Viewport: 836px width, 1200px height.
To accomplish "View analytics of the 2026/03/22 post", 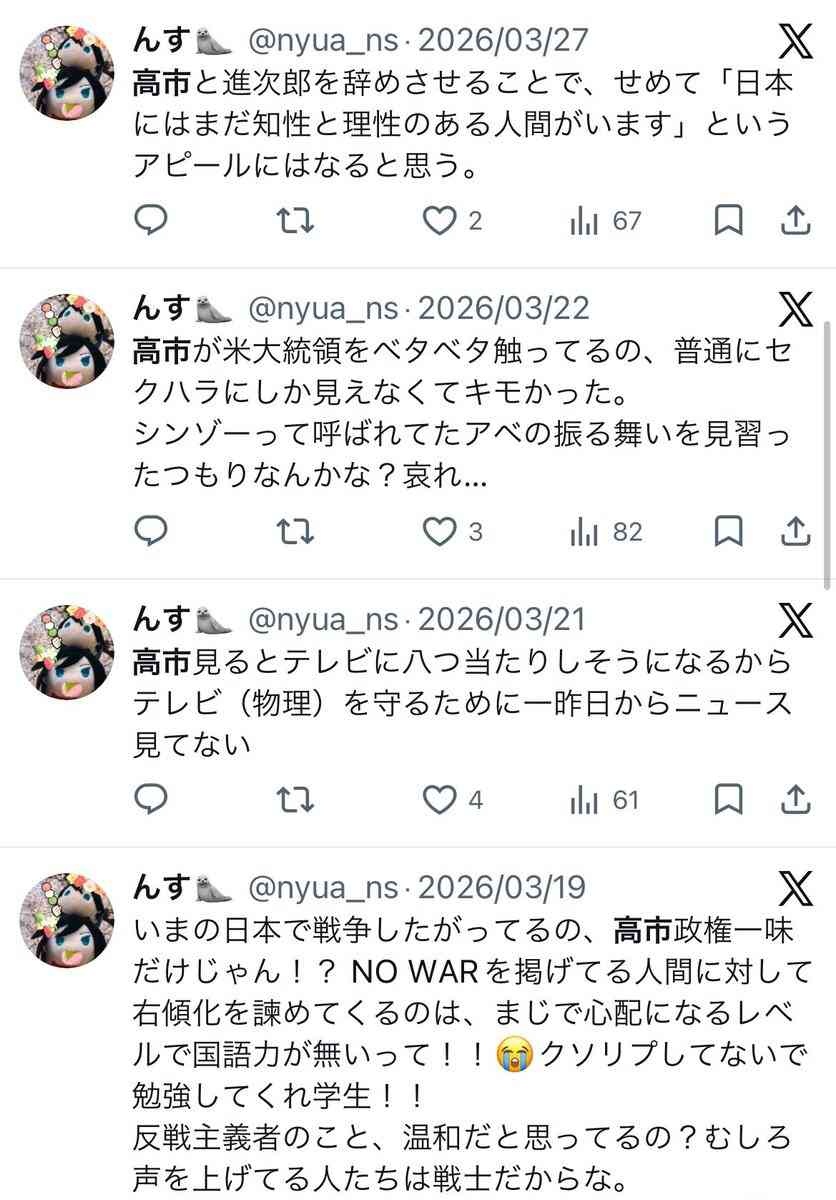I will (583, 531).
